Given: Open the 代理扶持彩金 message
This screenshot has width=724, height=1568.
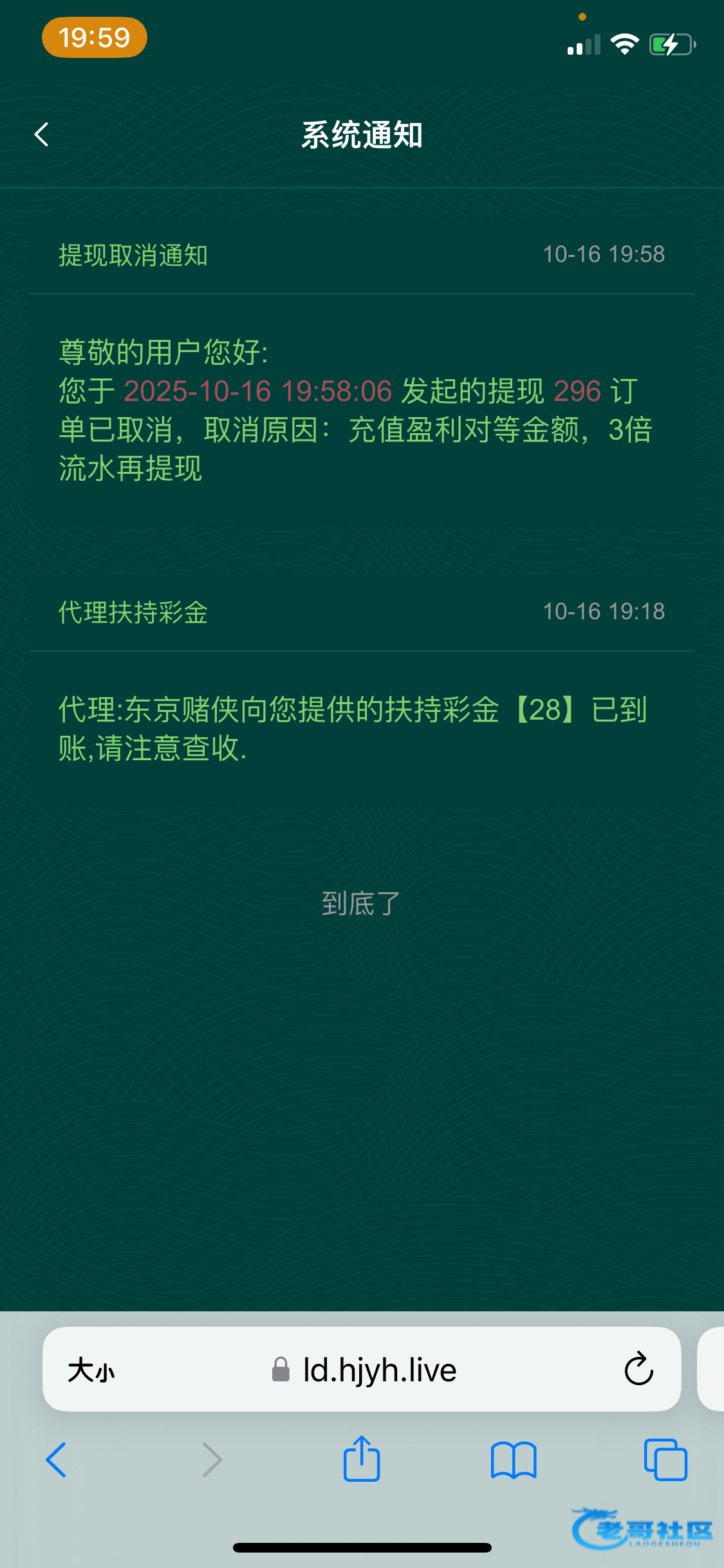Looking at the screenshot, I should (x=133, y=612).
